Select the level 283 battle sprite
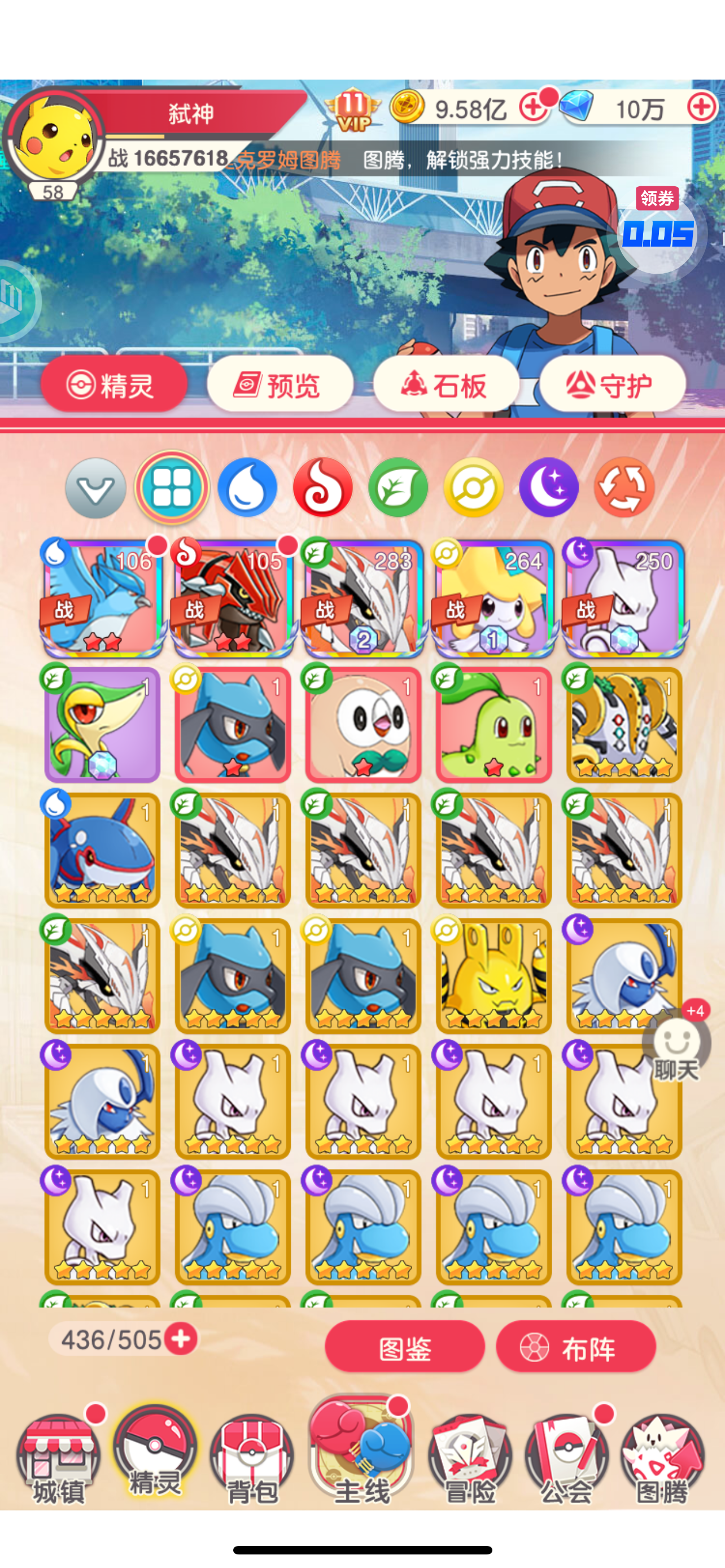 click(x=363, y=598)
